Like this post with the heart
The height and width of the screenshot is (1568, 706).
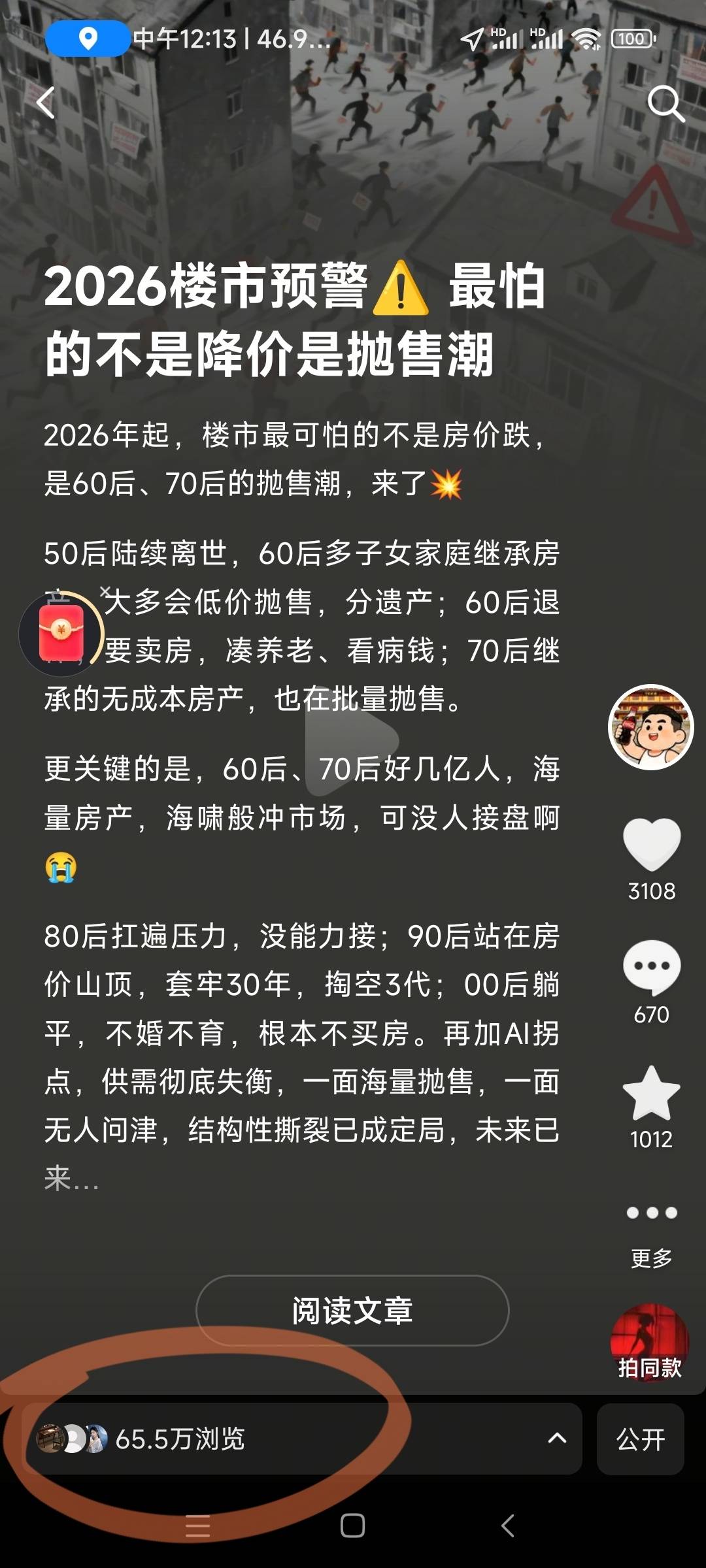651,844
